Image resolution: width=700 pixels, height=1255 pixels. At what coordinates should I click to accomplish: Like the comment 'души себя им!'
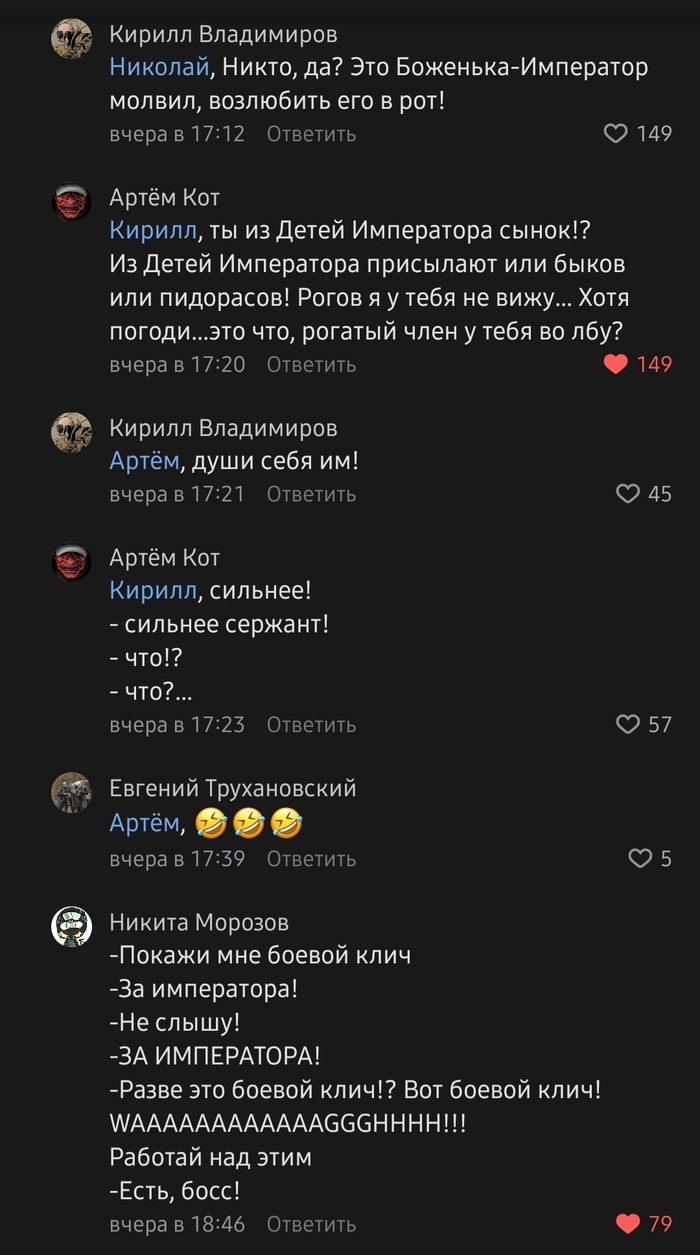[x=627, y=493]
